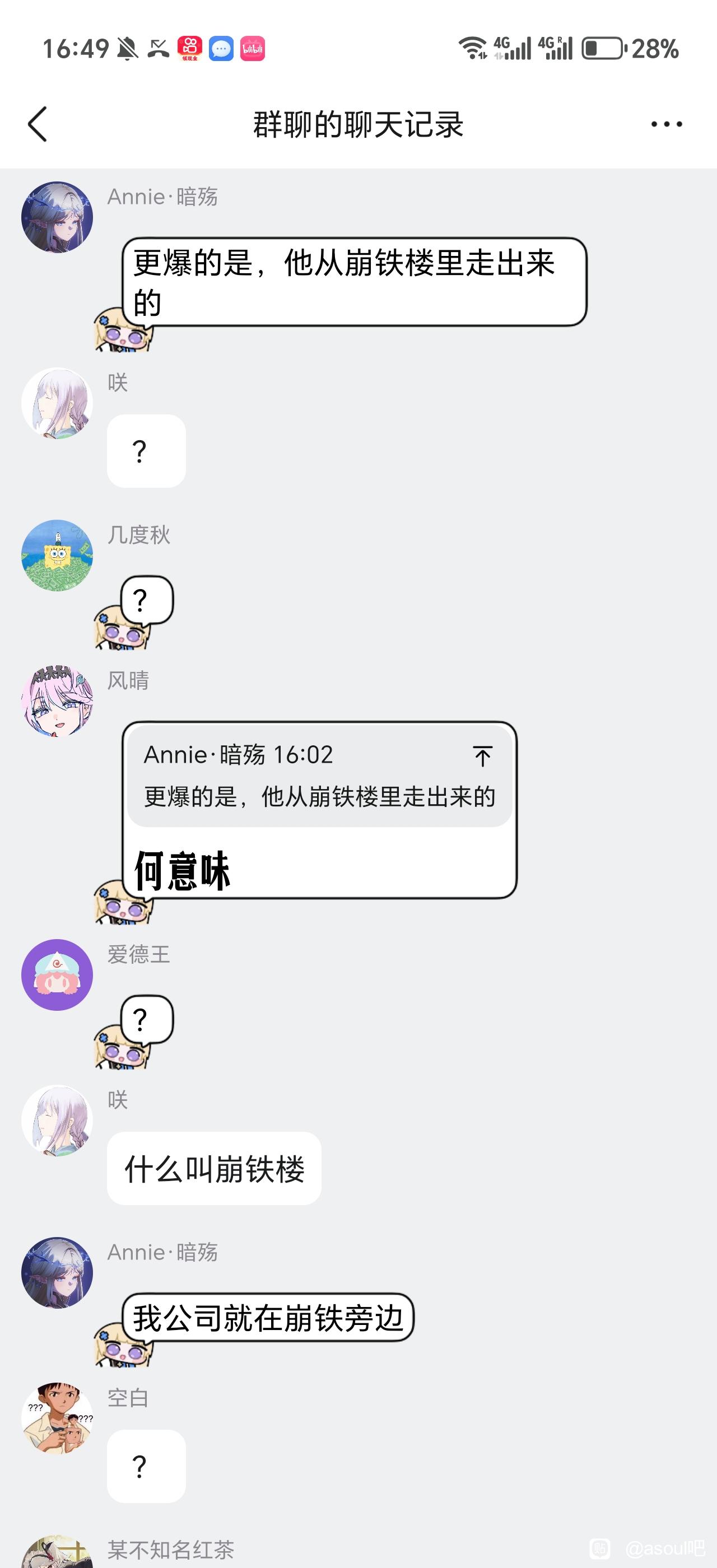Open 几度秋's SpongeBob avatar
The image size is (717, 1568).
click(x=57, y=555)
